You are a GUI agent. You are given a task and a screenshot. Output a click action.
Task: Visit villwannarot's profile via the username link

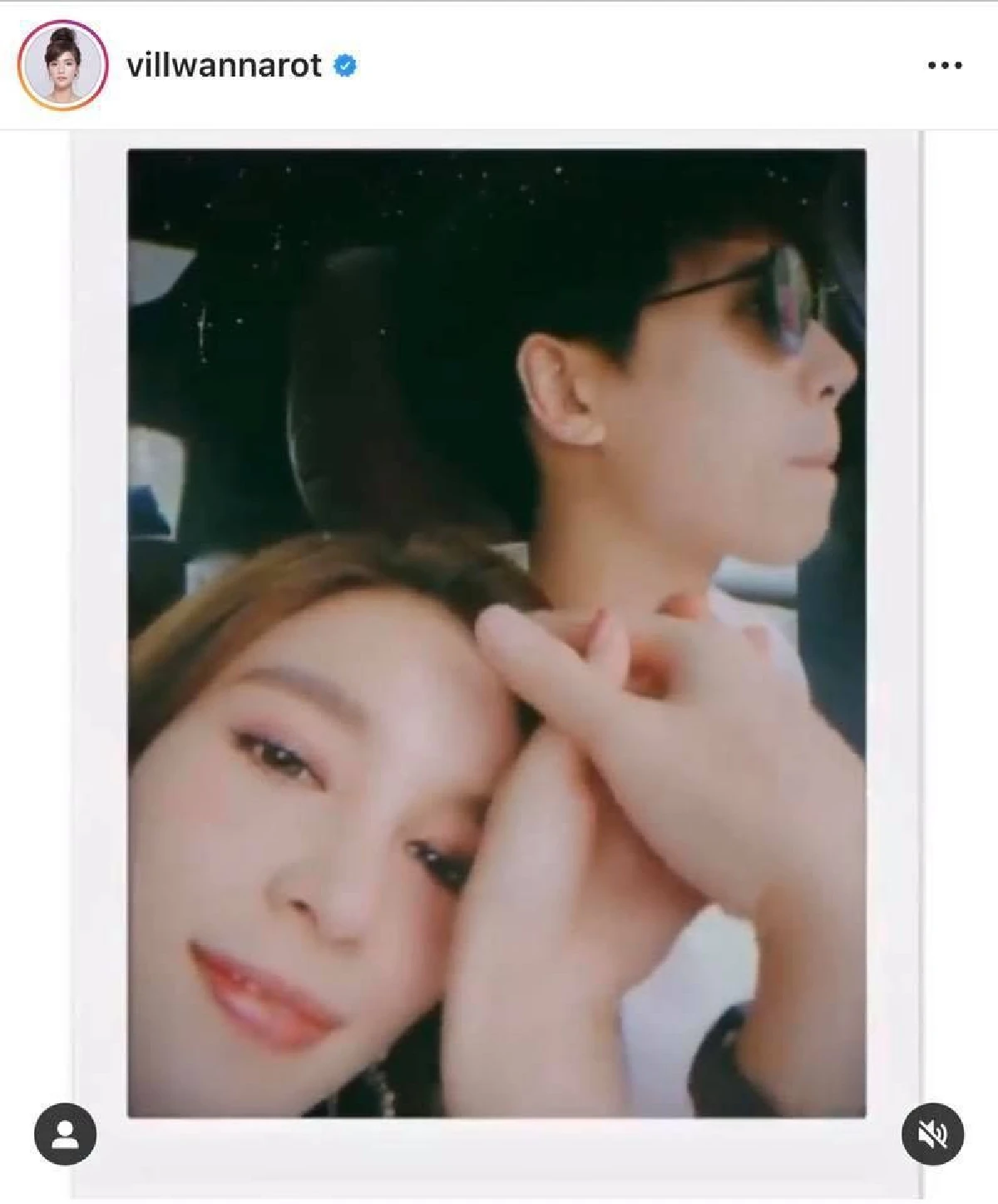point(225,62)
